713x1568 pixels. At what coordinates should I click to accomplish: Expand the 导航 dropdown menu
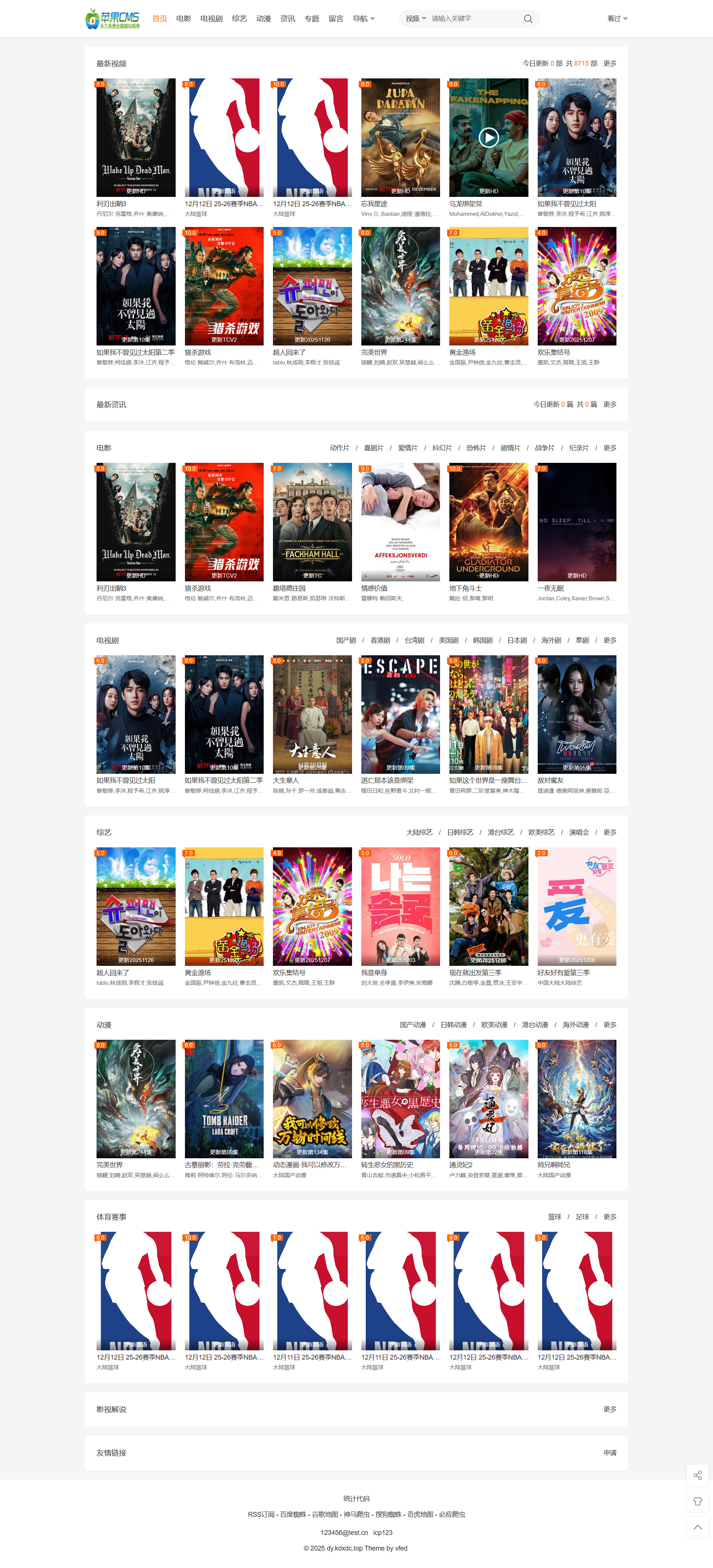tap(363, 19)
